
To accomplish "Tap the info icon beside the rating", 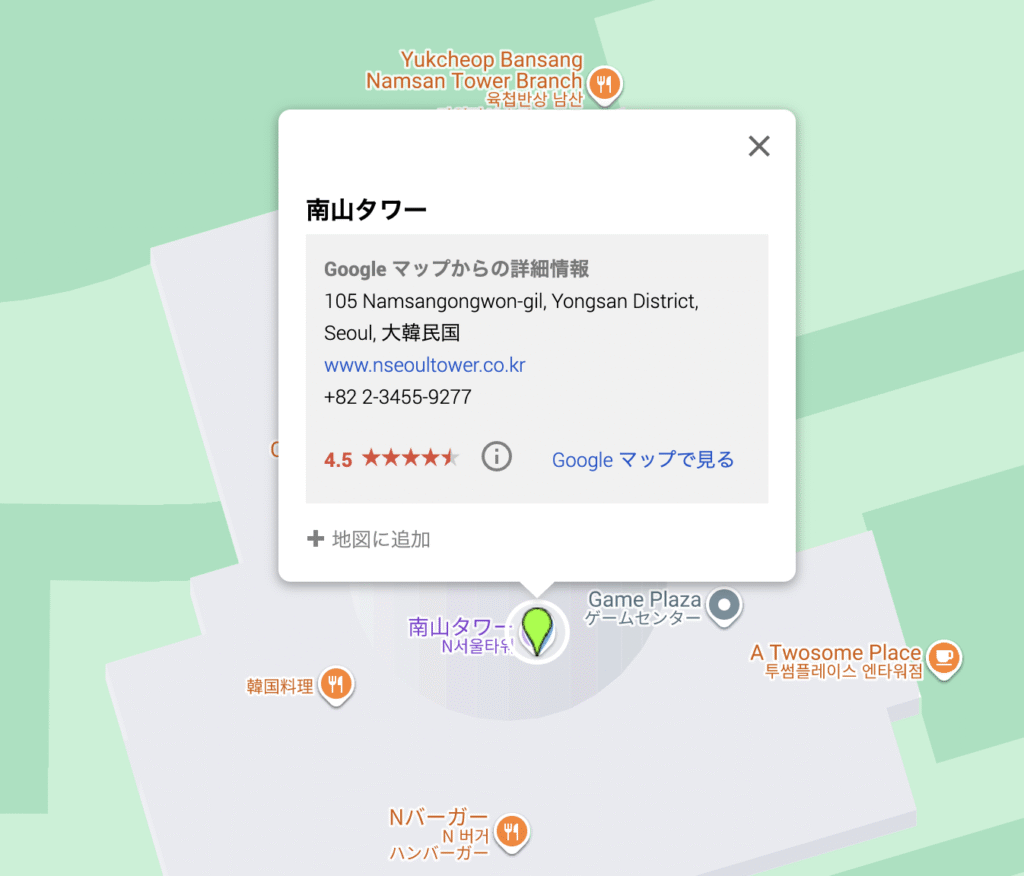I will click(496, 457).
